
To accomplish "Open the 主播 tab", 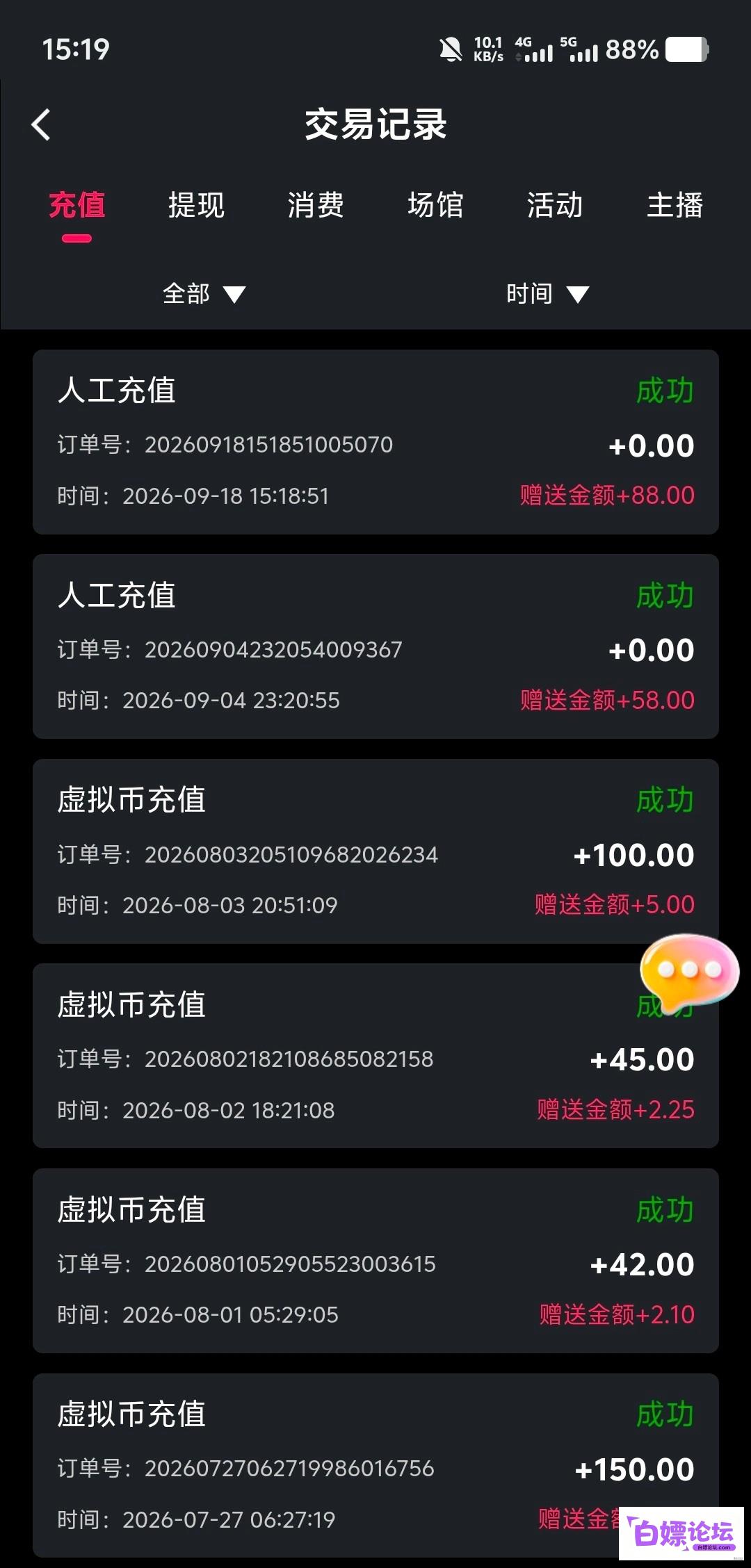I will pos(675,205).
